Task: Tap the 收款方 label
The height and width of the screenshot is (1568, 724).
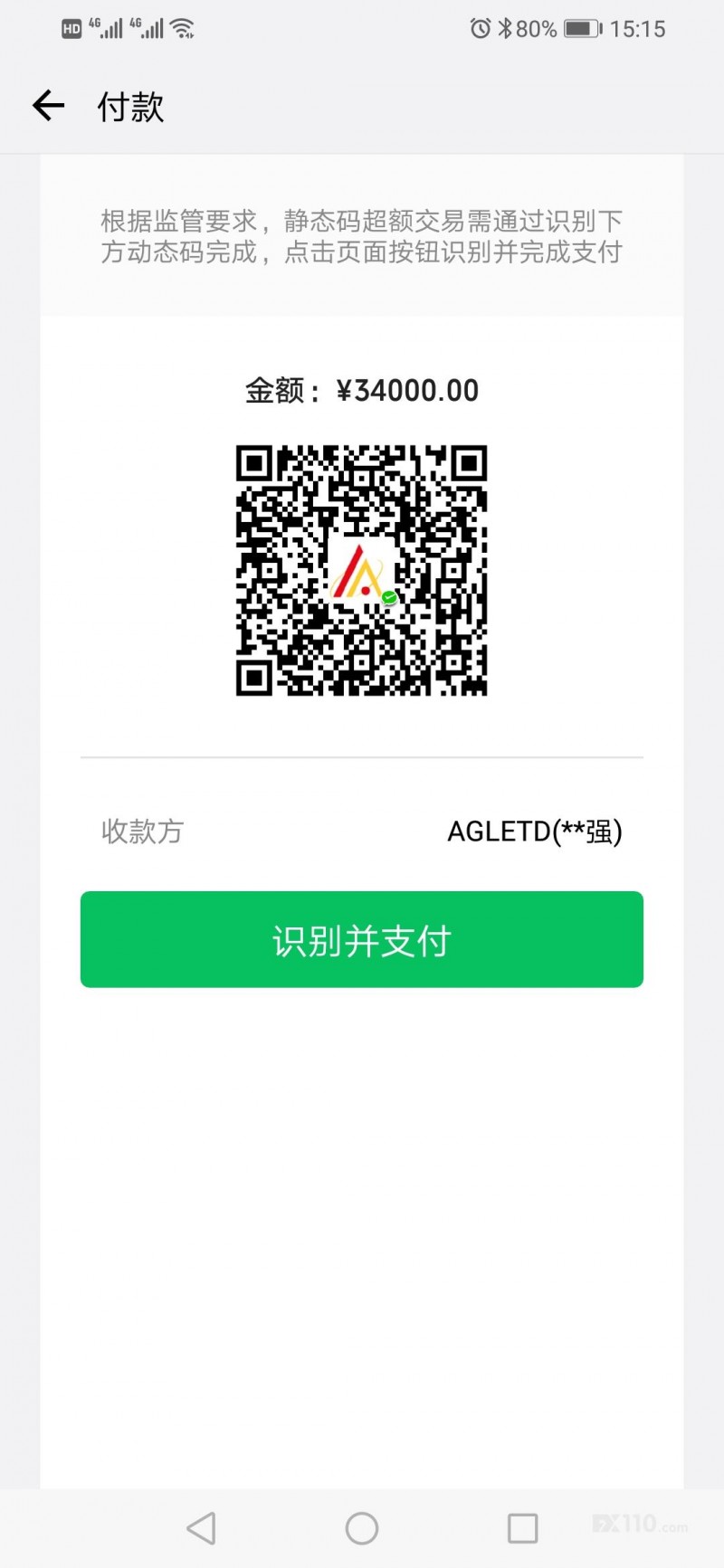Action: click(x=142, y=832)
